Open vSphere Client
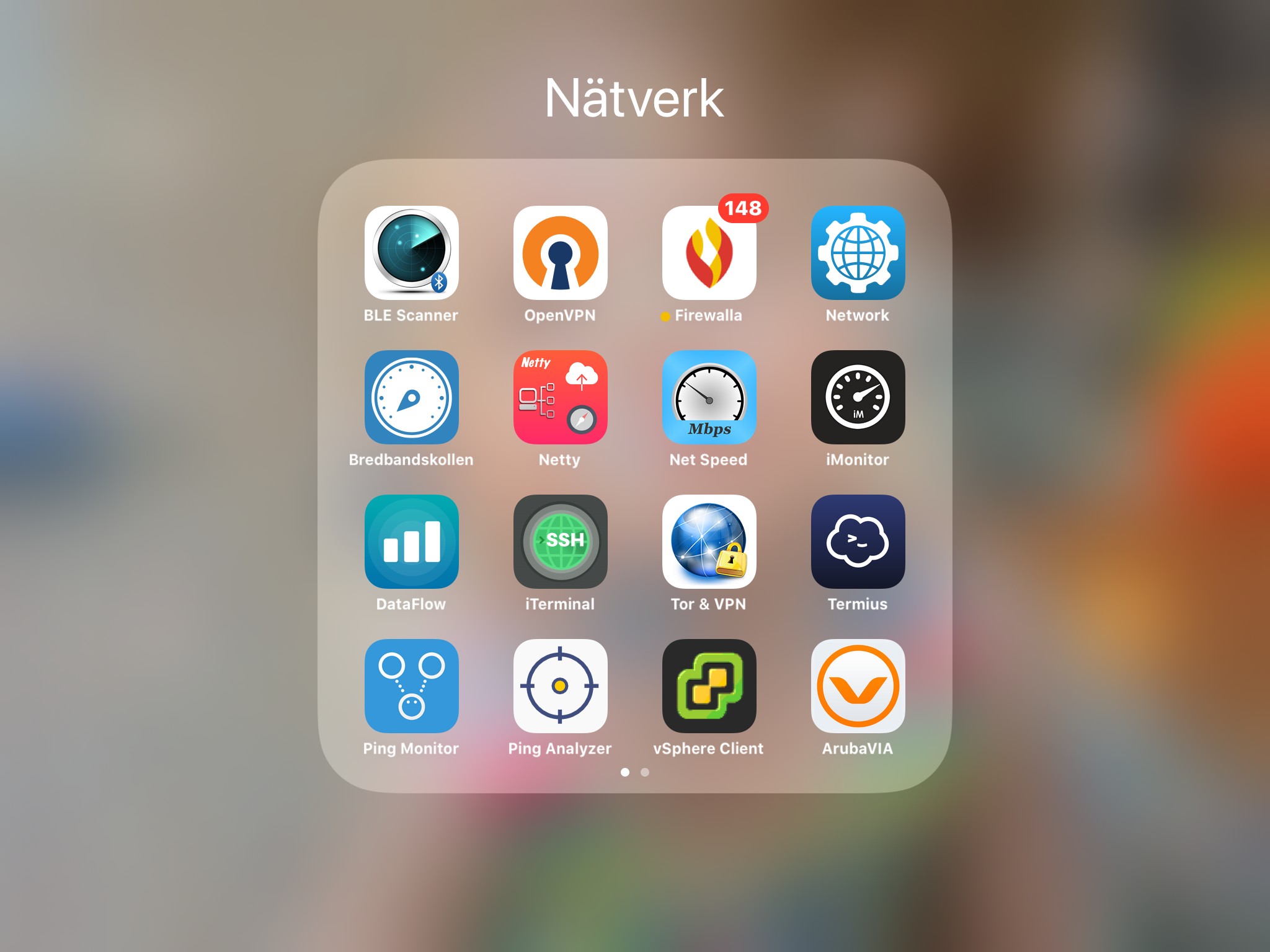 (709, 686)
